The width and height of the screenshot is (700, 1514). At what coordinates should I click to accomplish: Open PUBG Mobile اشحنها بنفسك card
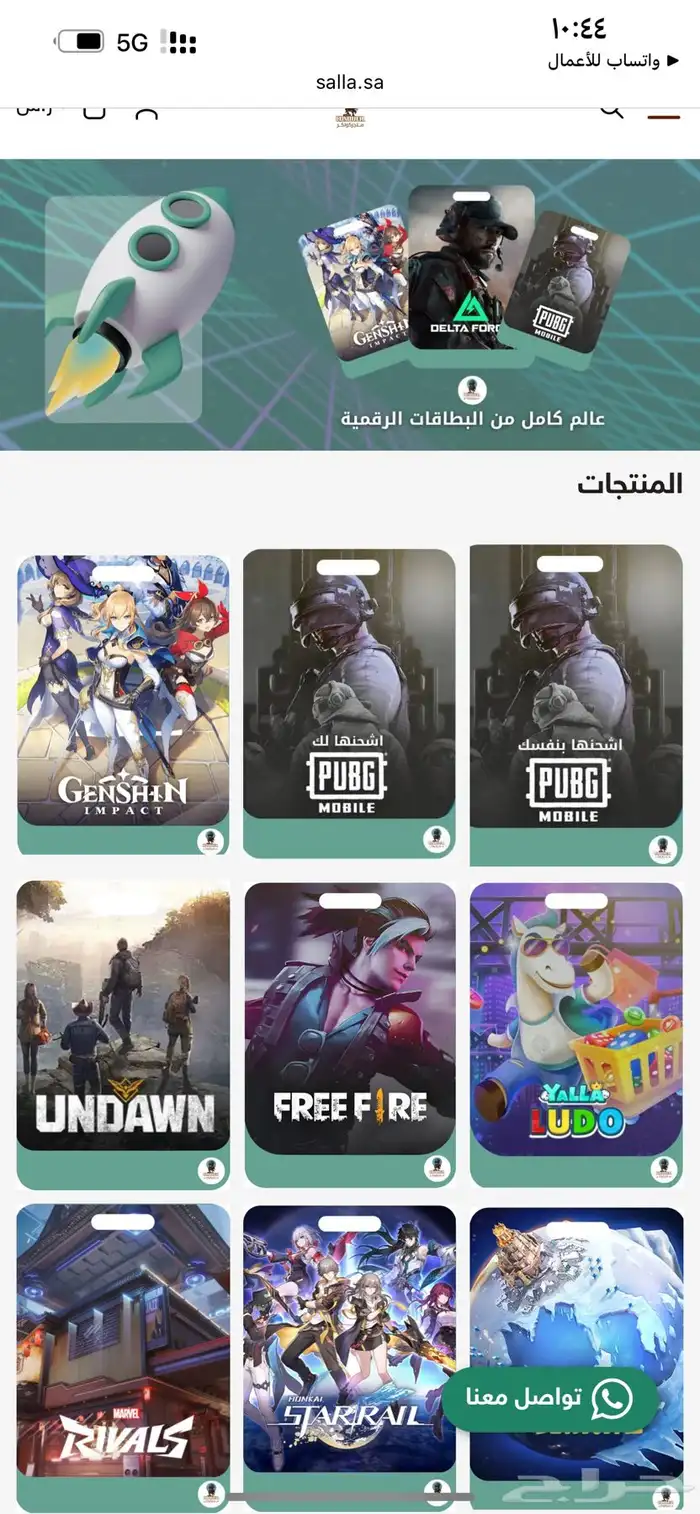(576, 700)
